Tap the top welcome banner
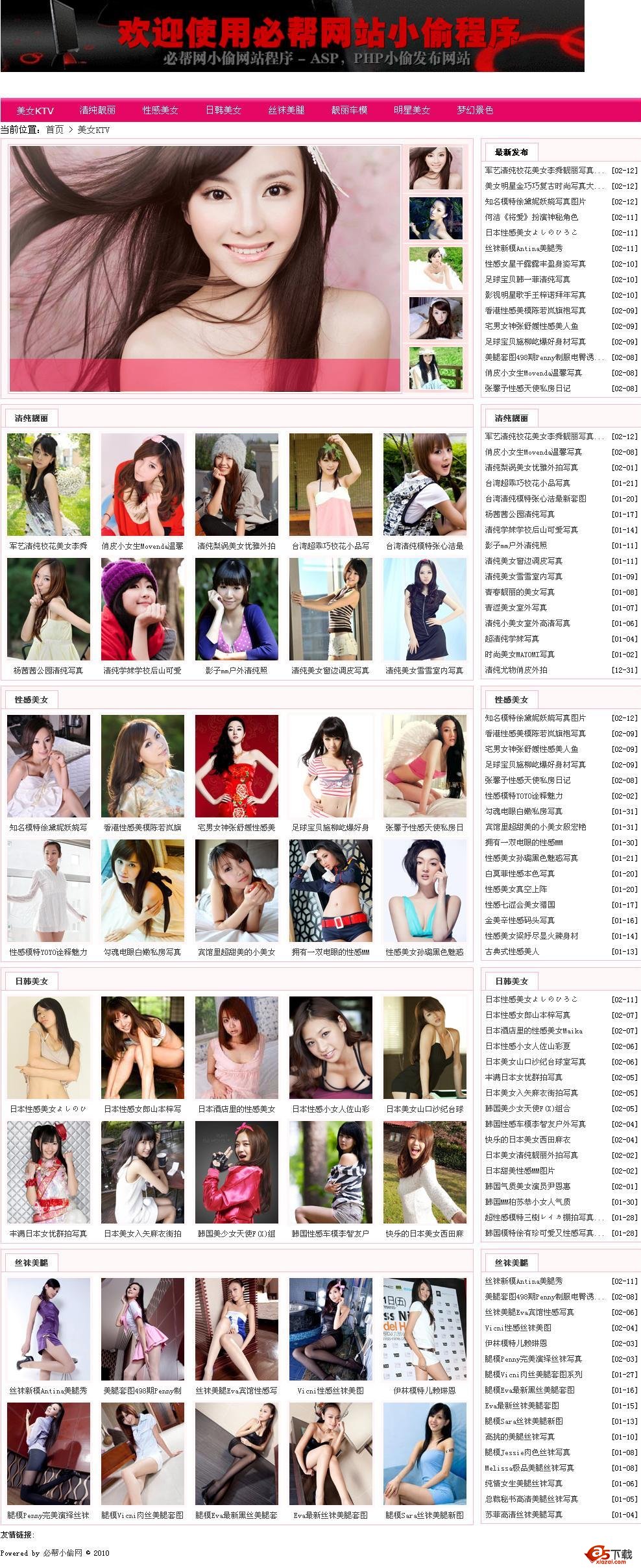 [x=292, y=36]
